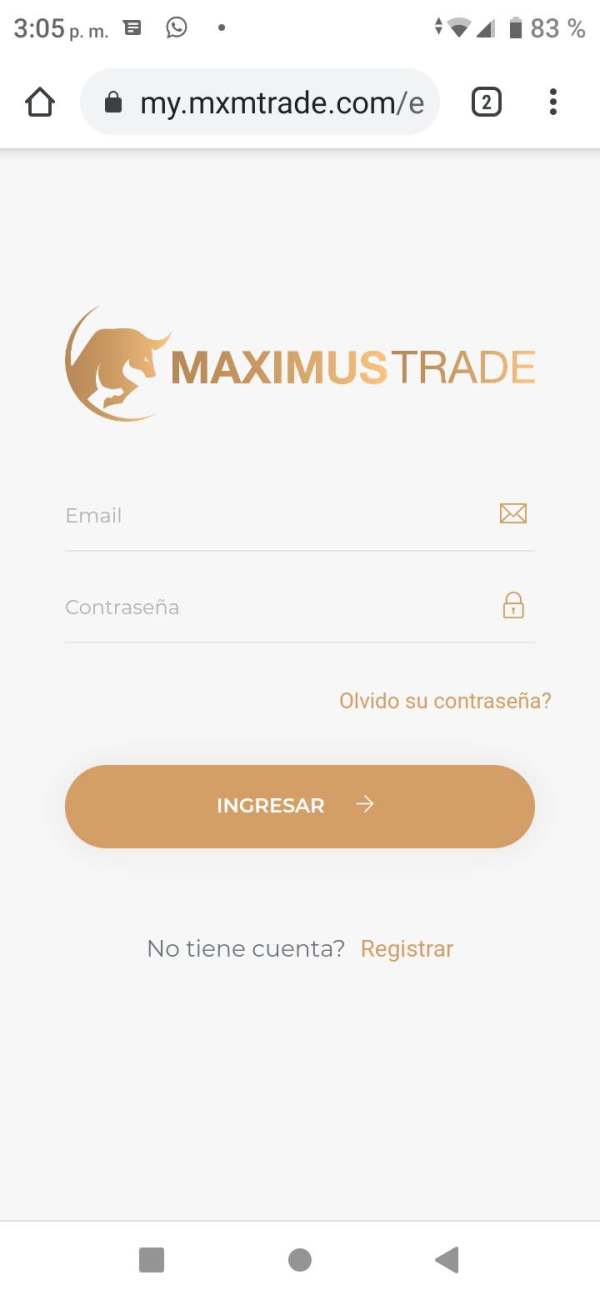The height and width of the screenshot is (1300, 600).
Task: Tap the system back button
Action: pyautogui.click(x=447, y=1260)
